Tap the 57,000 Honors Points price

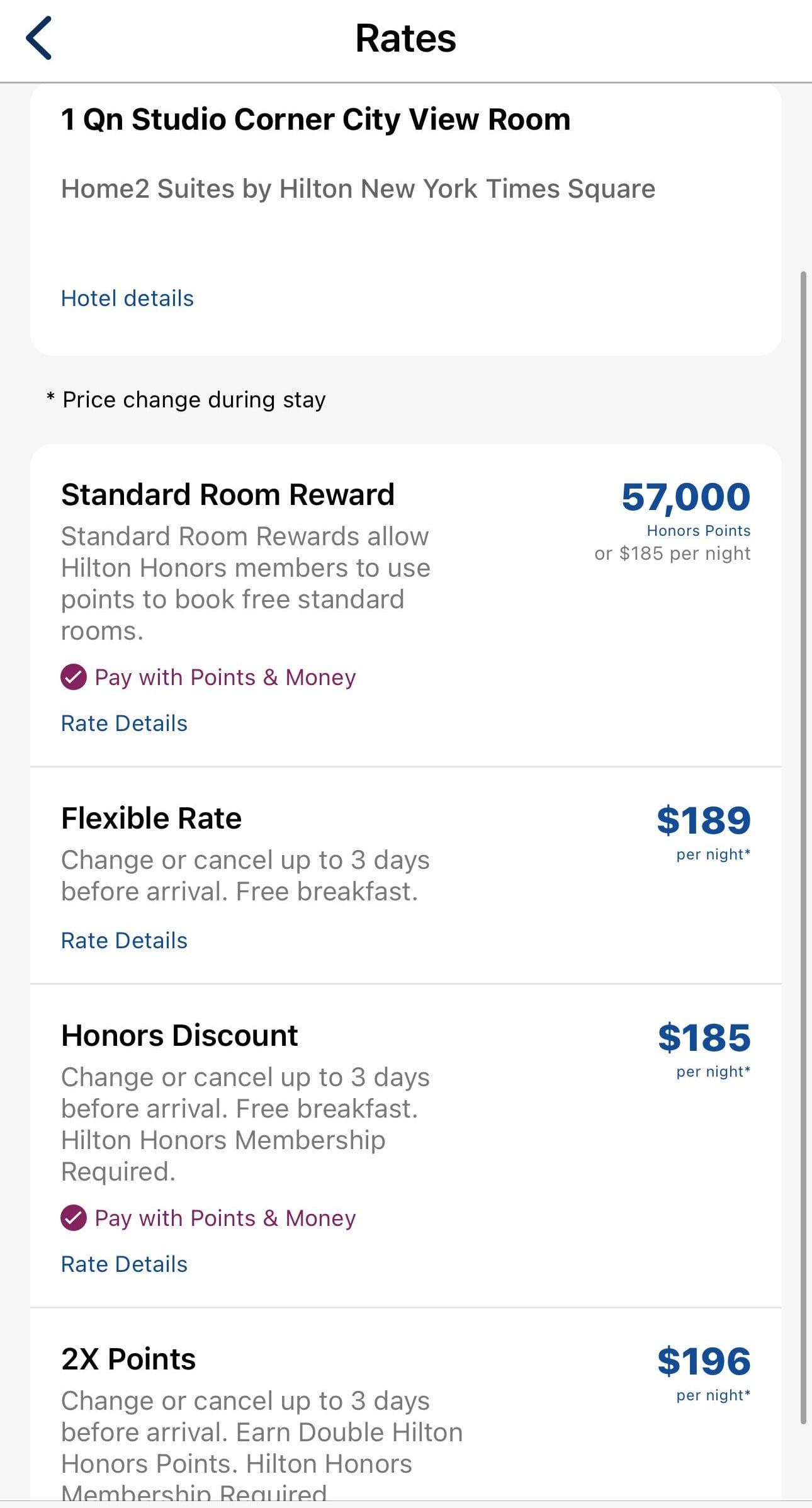coord(685,496)
